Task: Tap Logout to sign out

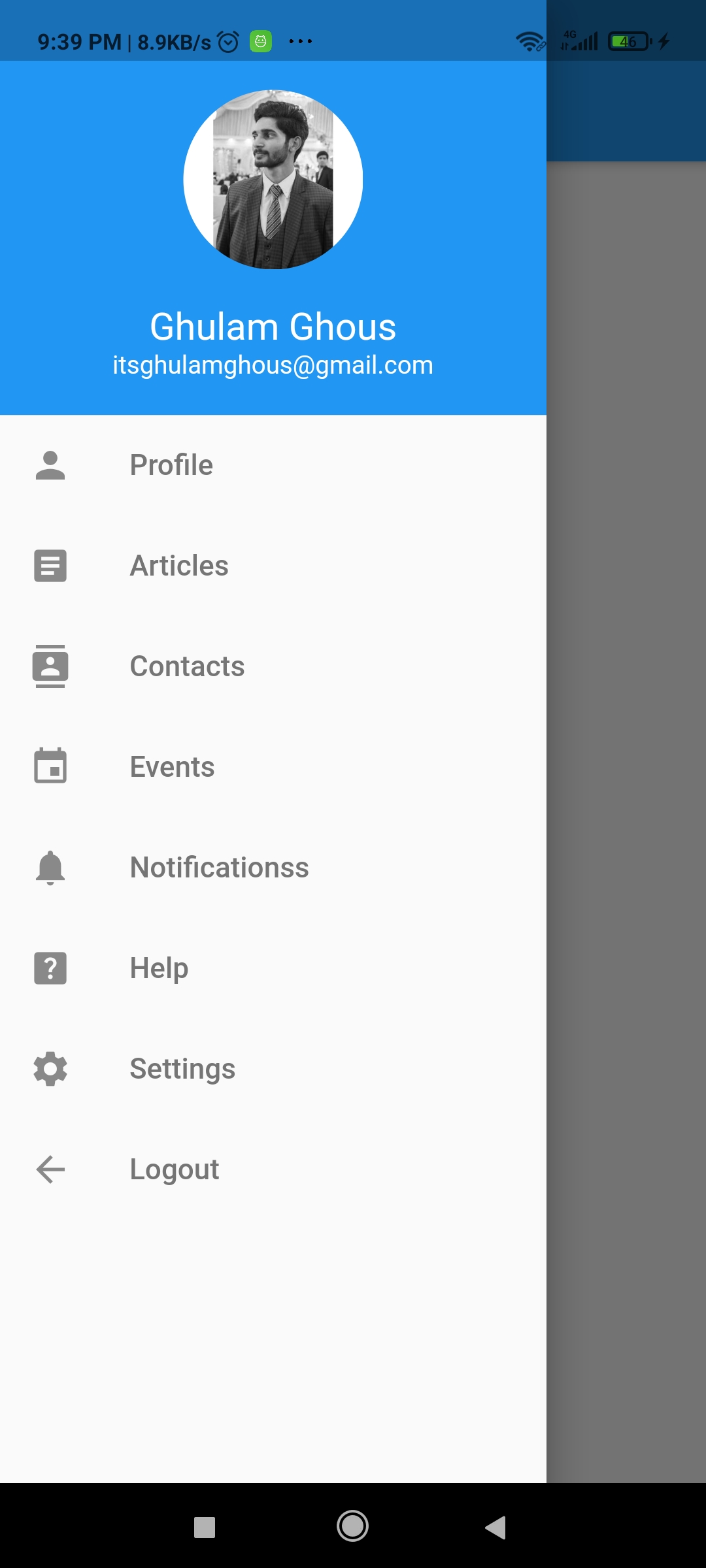Action: coord(174,1169)
